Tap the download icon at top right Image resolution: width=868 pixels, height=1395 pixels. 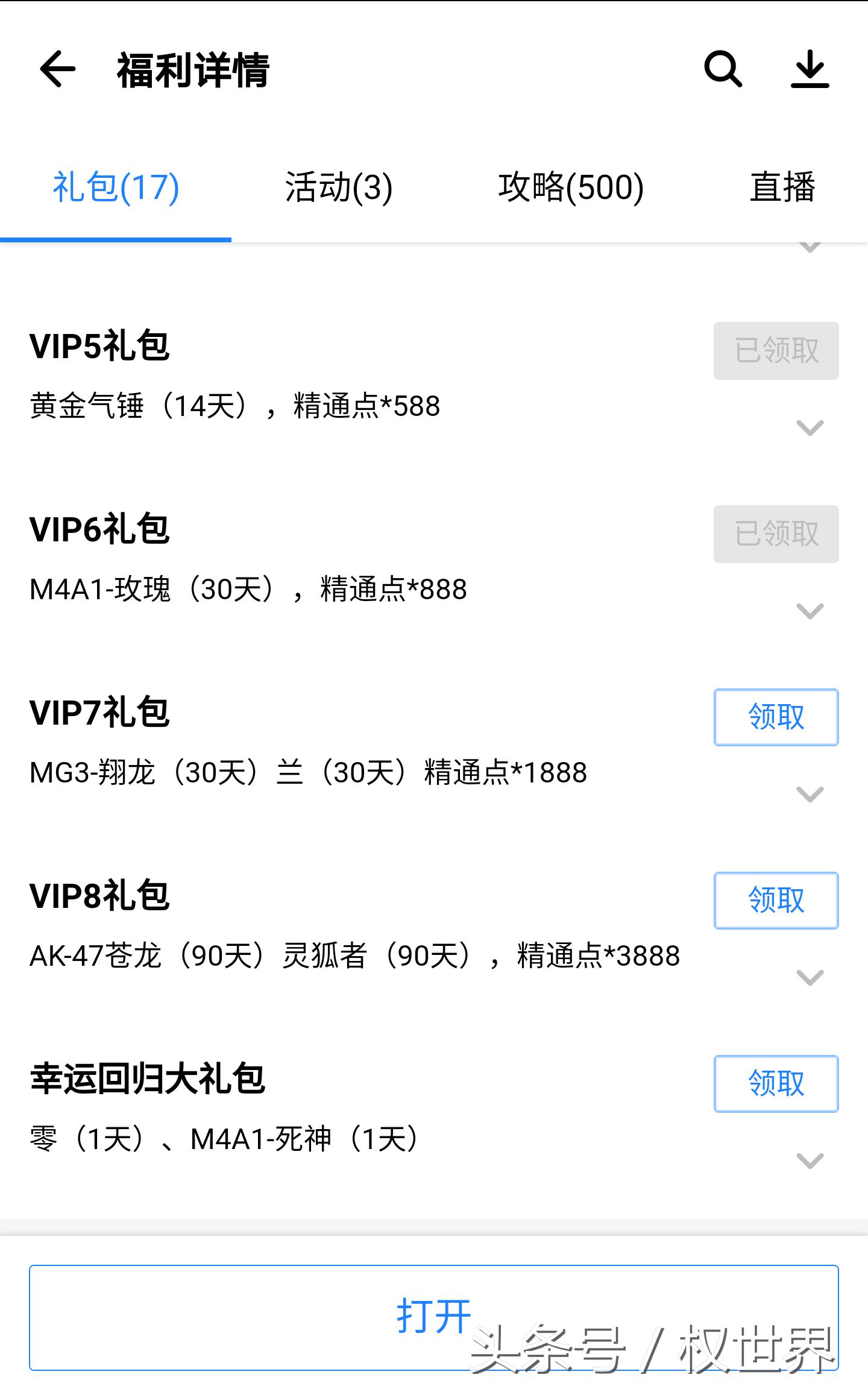811,69
